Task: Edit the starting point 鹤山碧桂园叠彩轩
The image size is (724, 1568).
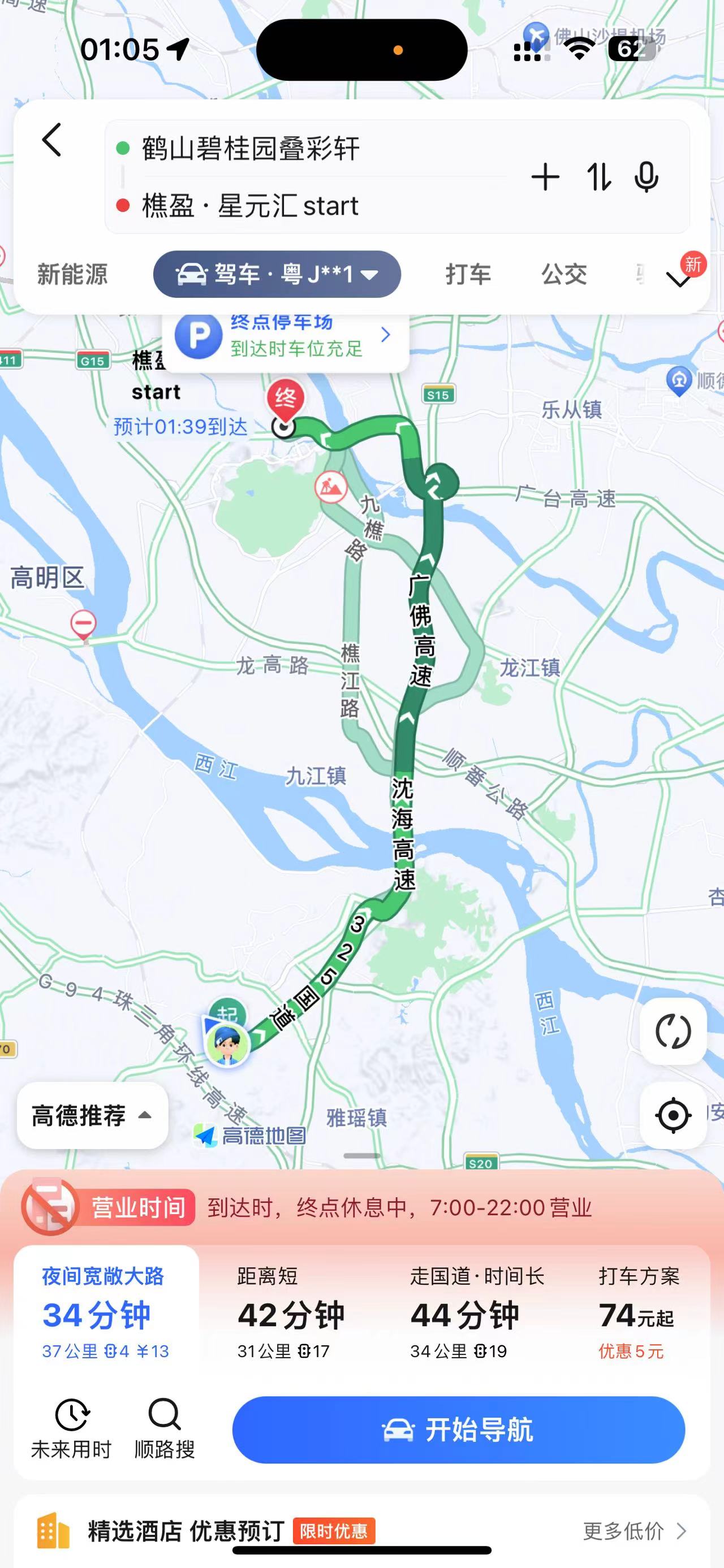Action: pyautogui.click(x=251, y=149)
